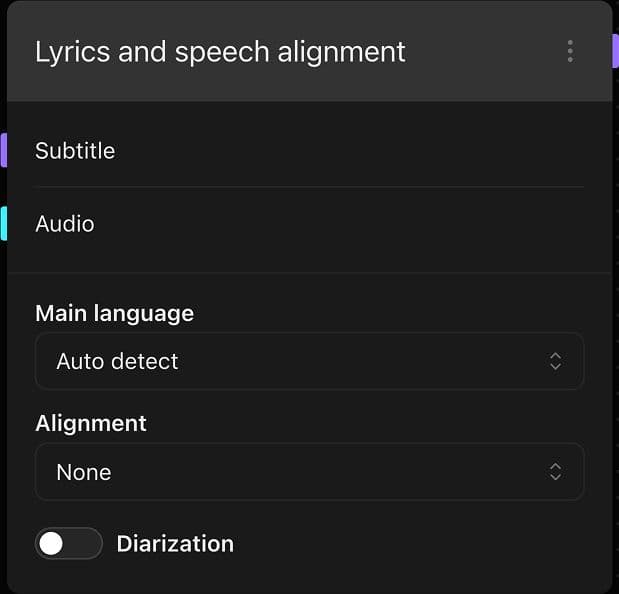Expand the Main language dropdown

[309, 361]
